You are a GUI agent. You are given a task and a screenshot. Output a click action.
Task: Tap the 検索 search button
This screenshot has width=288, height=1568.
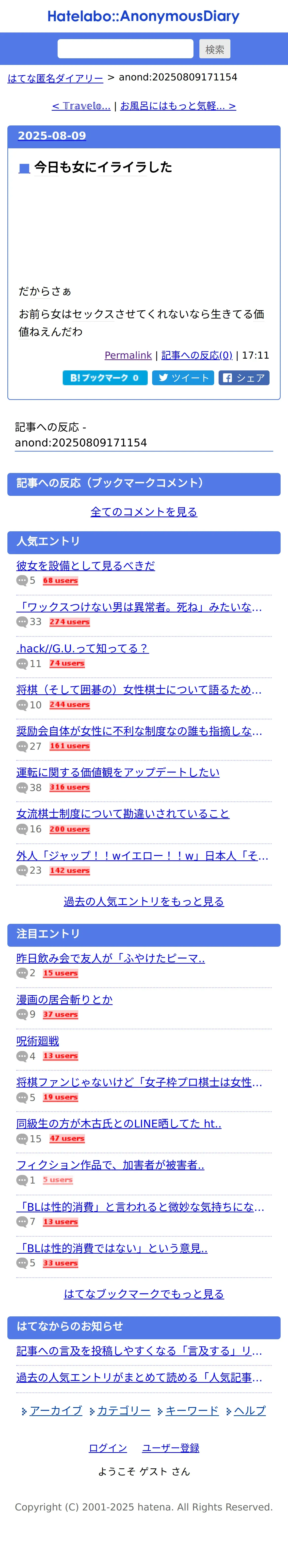[x=214, y=49]
